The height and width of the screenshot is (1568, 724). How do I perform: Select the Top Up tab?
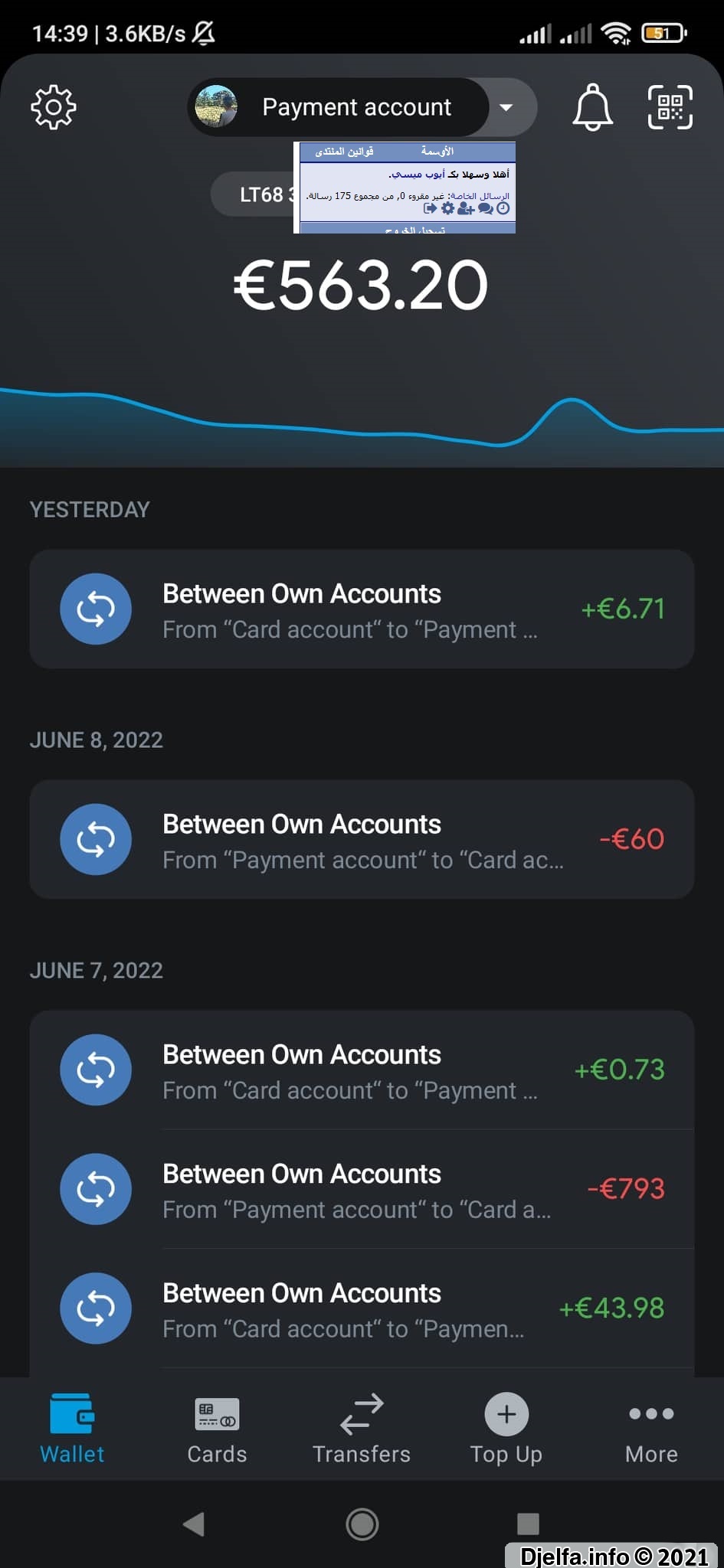pyautogui.click(x=506, y=1429)
